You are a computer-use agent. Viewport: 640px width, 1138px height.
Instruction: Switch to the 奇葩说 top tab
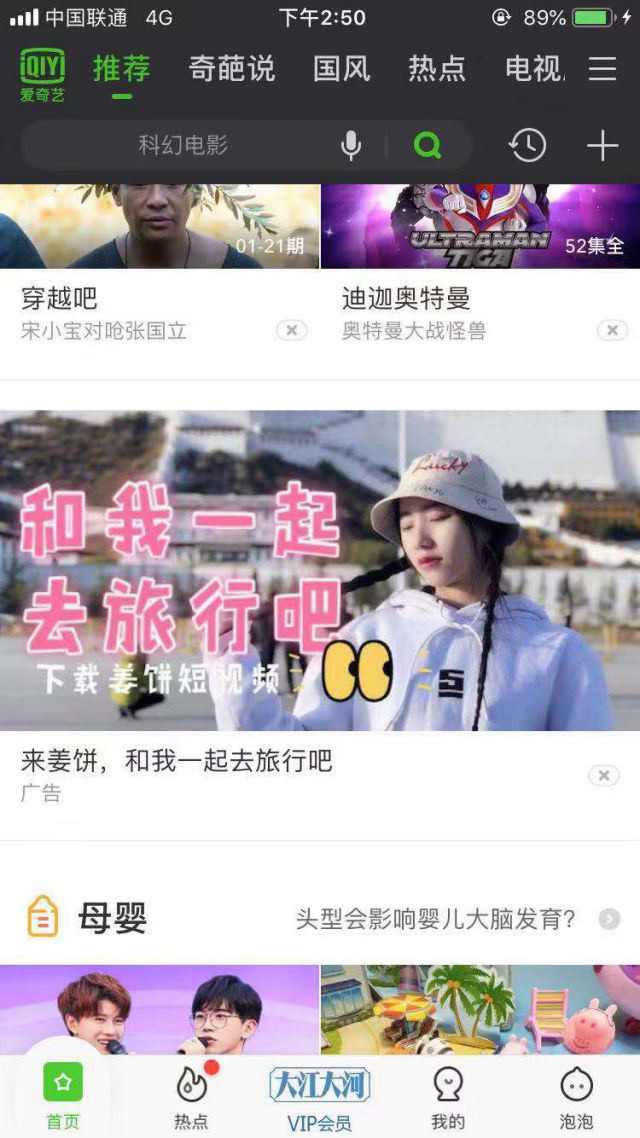(232, 68)
